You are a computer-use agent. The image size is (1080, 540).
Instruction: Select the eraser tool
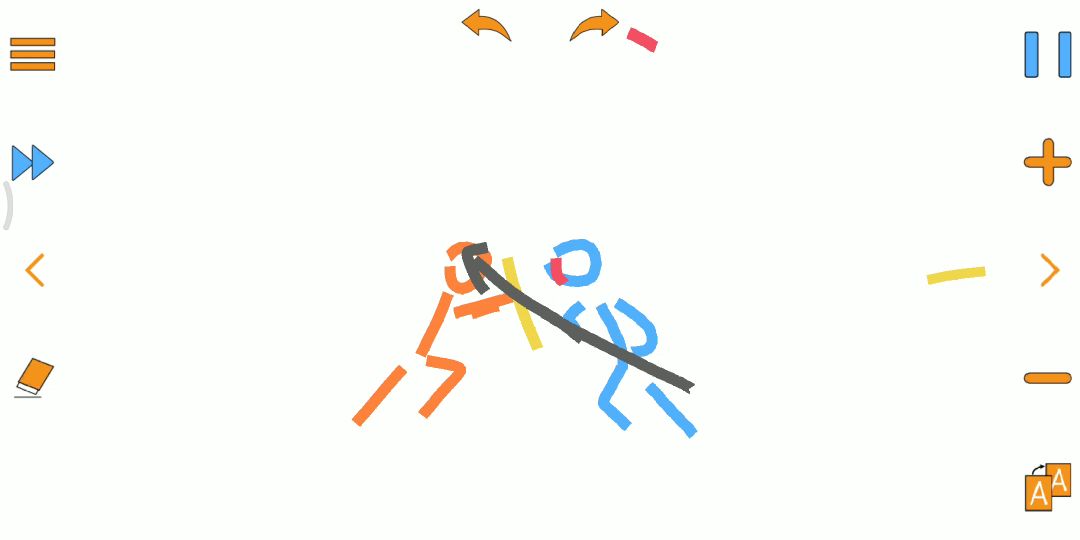34,378
